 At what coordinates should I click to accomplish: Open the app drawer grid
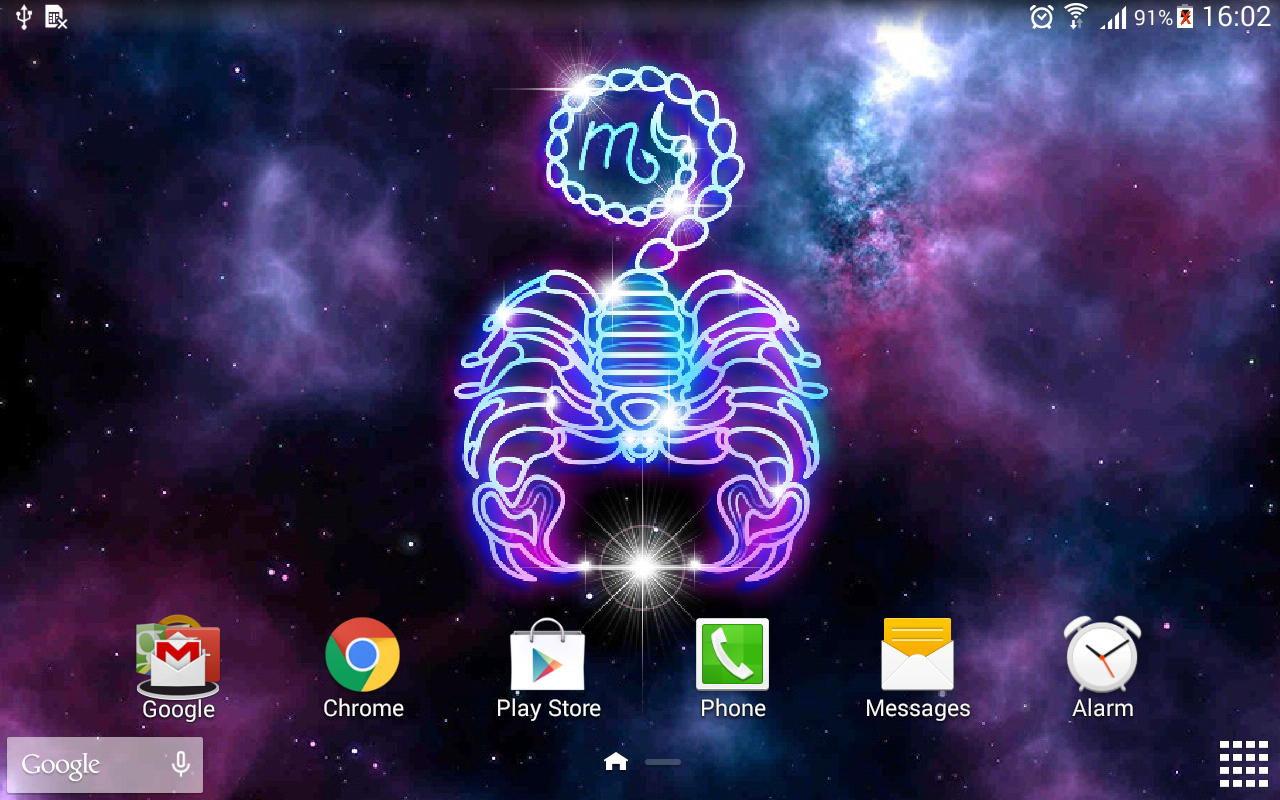tap(1243, 765)
